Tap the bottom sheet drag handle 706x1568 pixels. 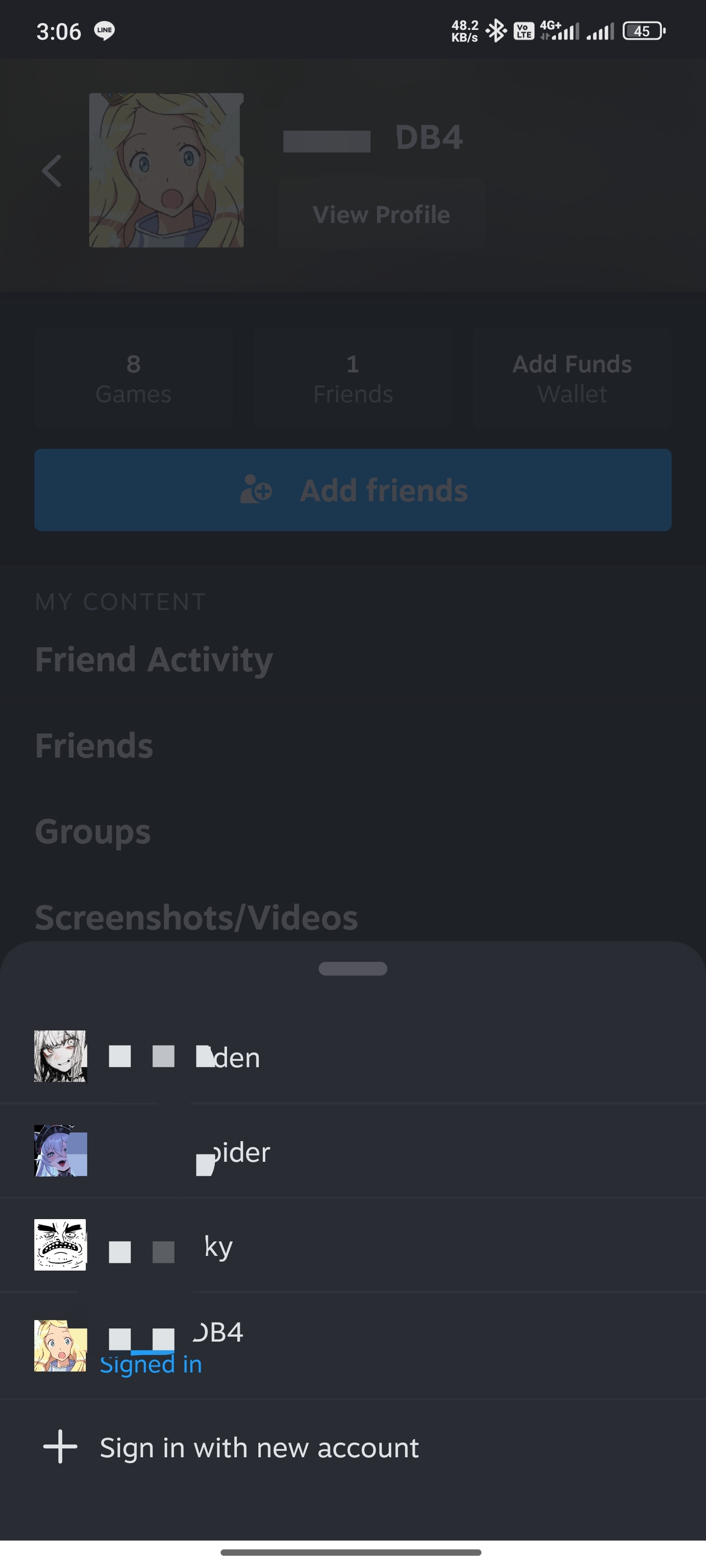click(x=353, y=968)
